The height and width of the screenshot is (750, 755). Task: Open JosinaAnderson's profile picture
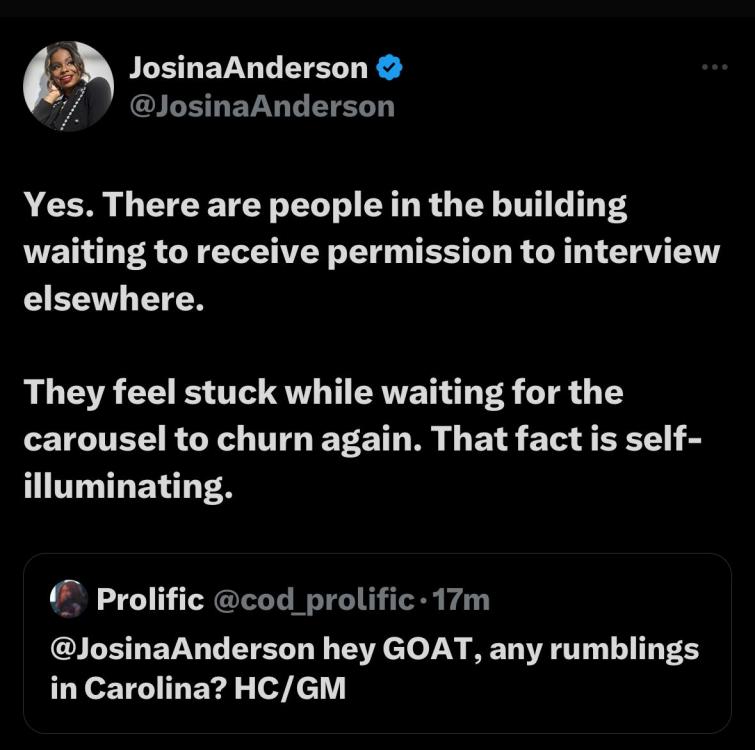[x=68, y=87]
